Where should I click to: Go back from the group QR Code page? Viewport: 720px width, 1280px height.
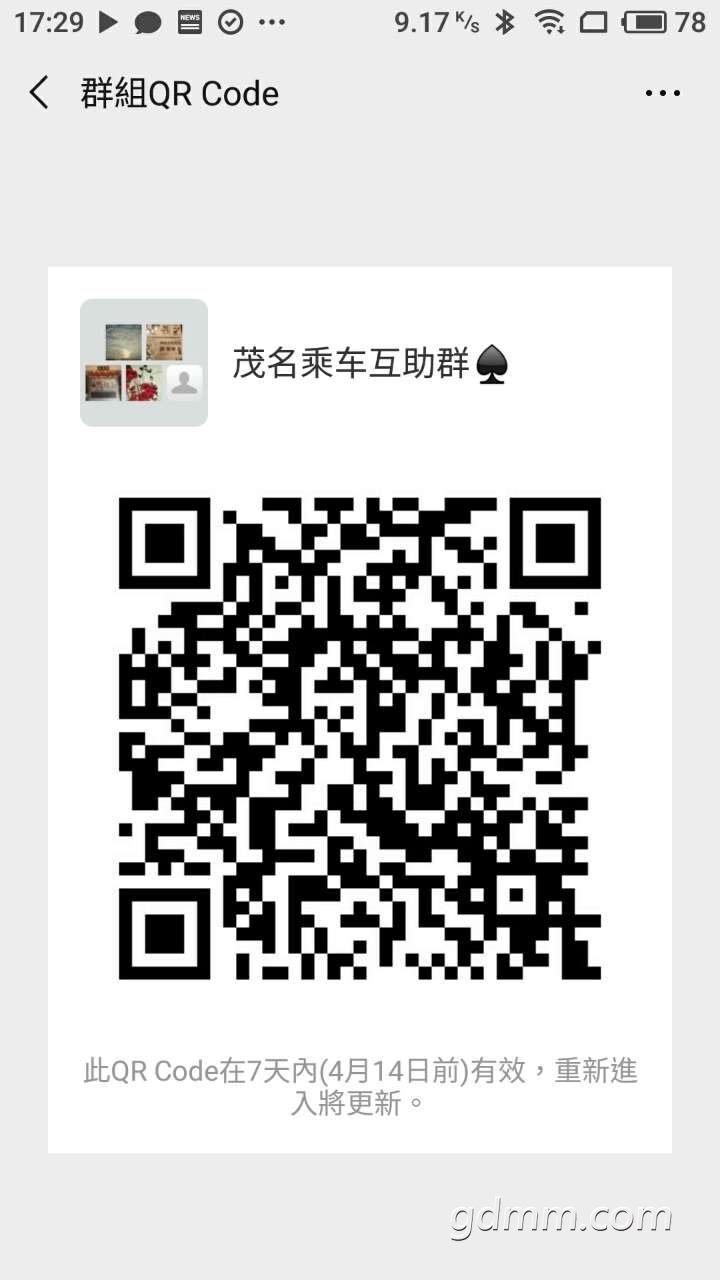pyautogui.click(x=39, y=94)
